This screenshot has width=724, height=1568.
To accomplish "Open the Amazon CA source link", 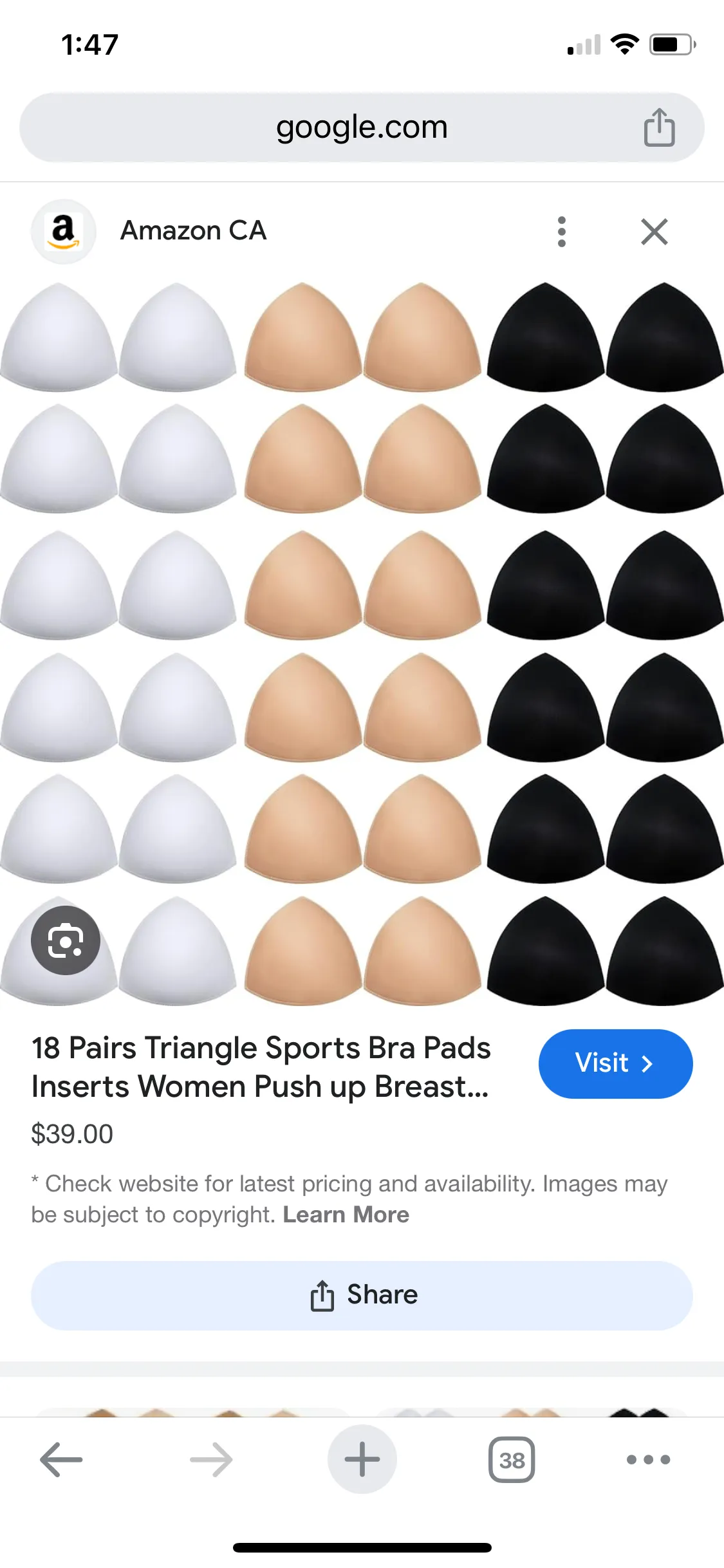I will tap(193, 230).
